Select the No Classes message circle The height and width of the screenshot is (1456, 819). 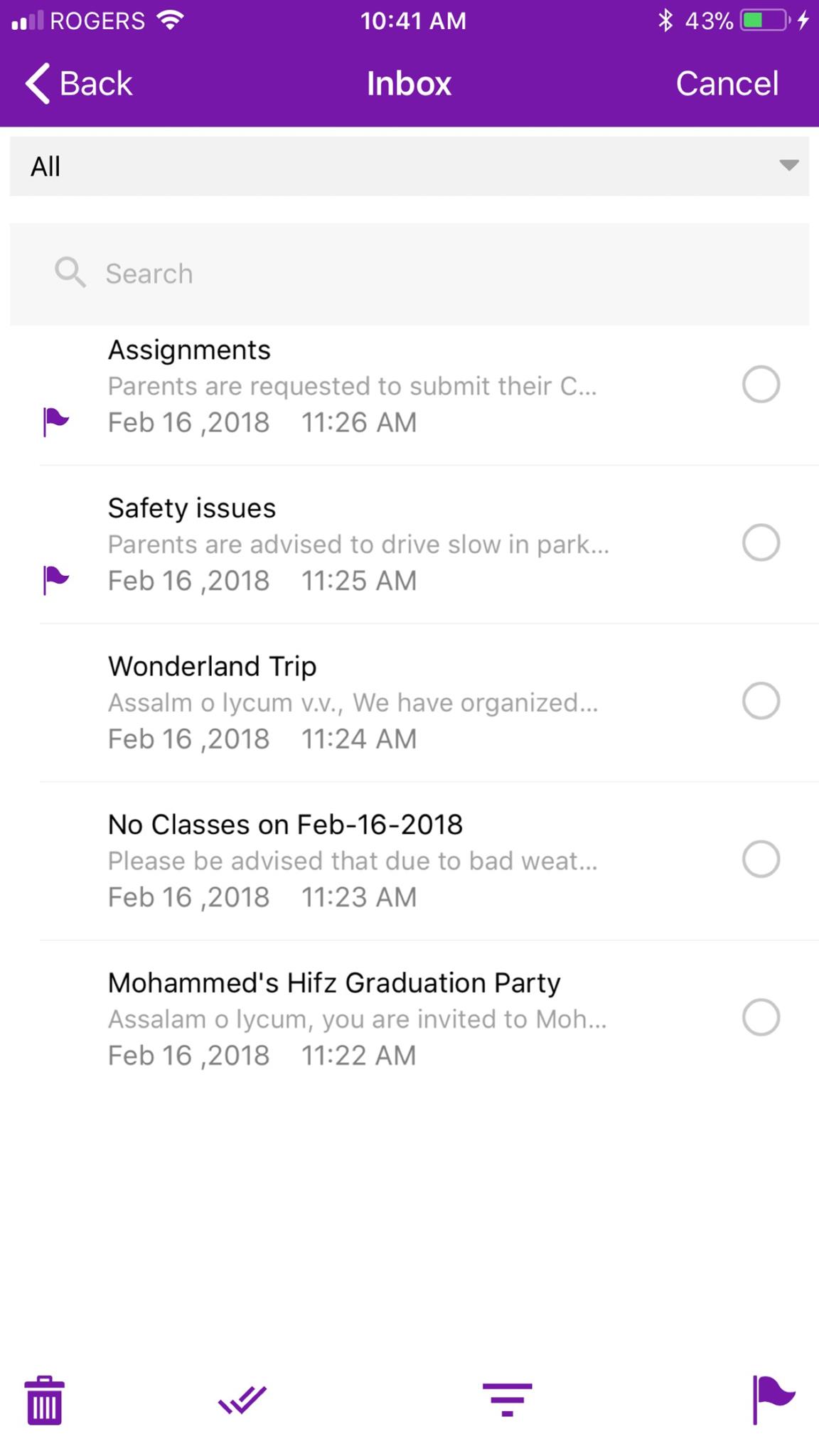pos(761,860)
